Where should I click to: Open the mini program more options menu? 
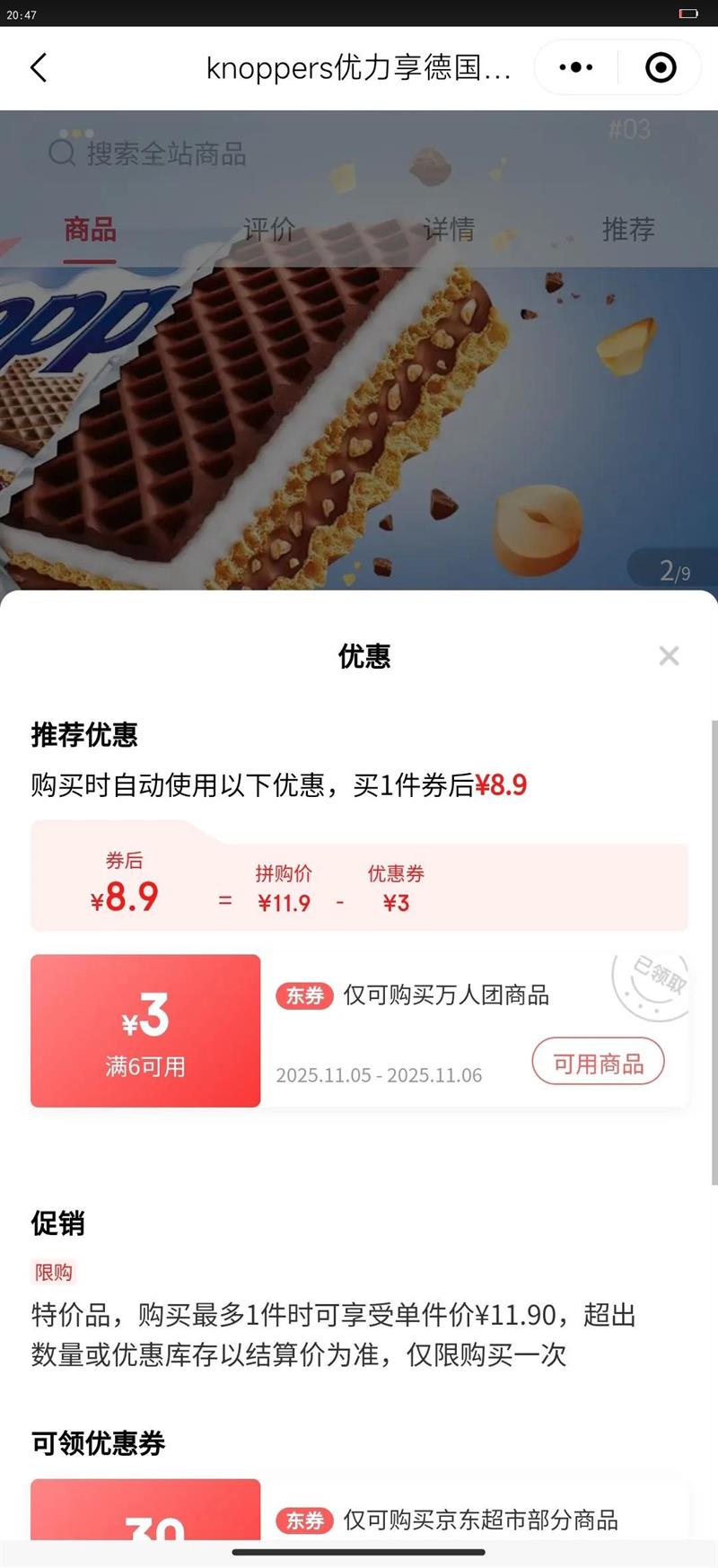[x=575, y=67]
